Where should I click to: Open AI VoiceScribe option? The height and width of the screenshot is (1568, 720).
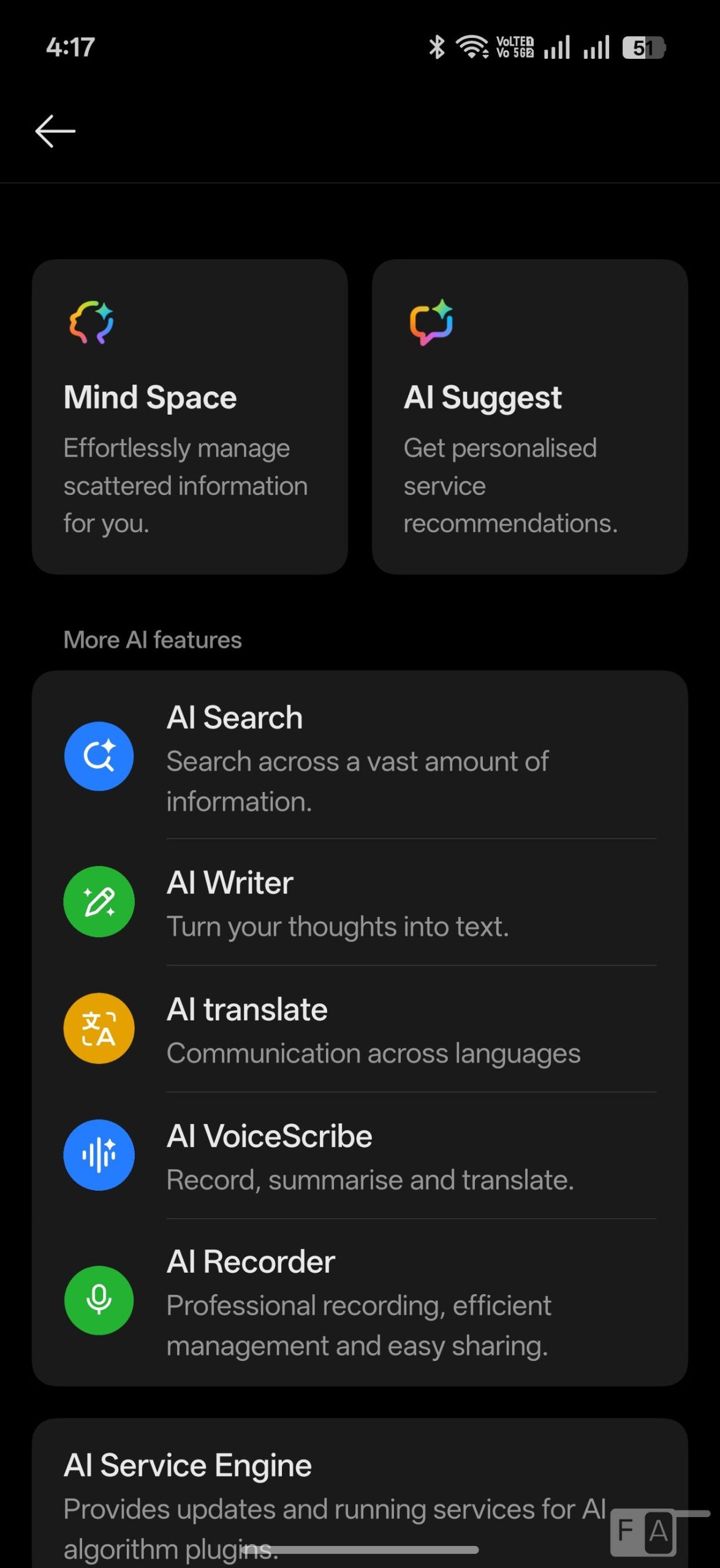(x=360, y=1156)
